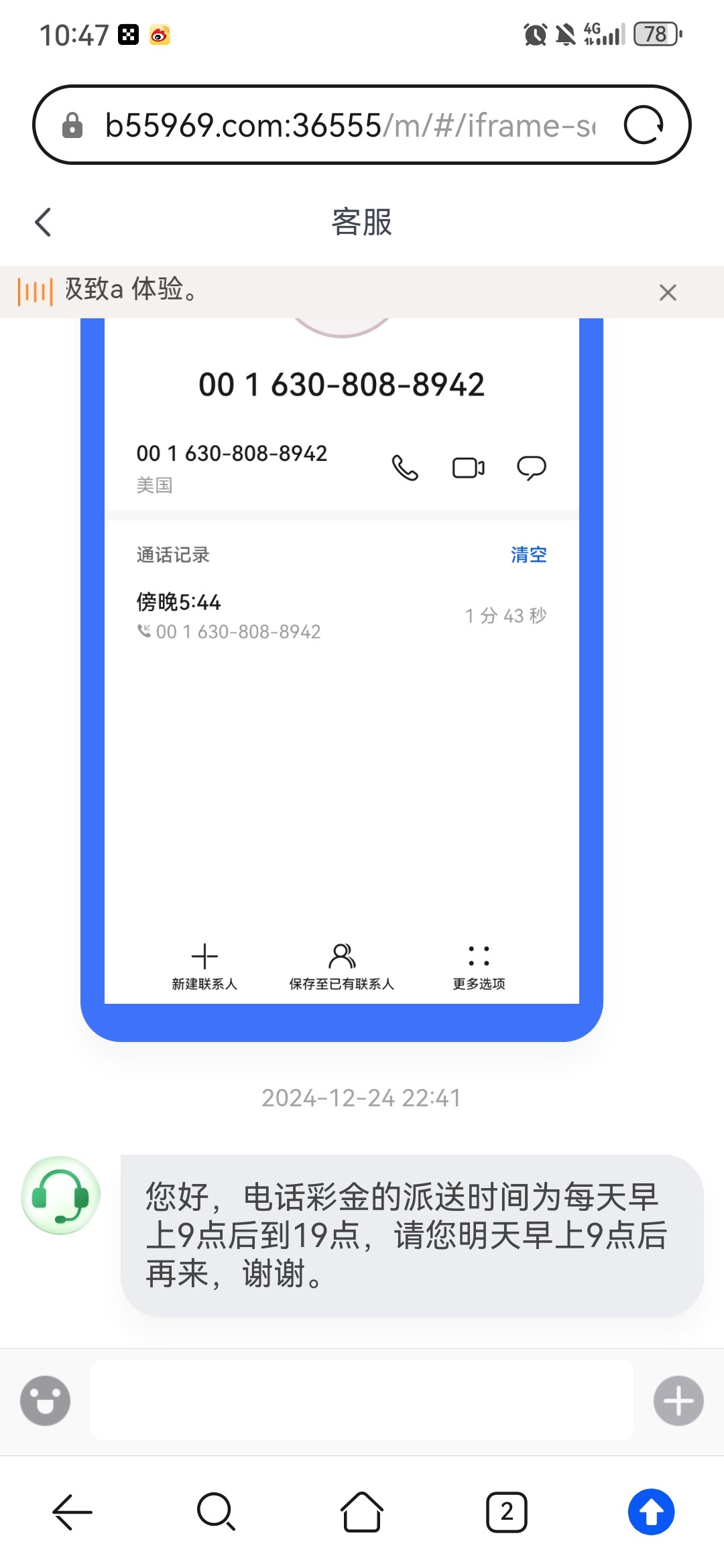Open browser search
Viewport: 724px width, 1568px height.
pos(216,1512)
